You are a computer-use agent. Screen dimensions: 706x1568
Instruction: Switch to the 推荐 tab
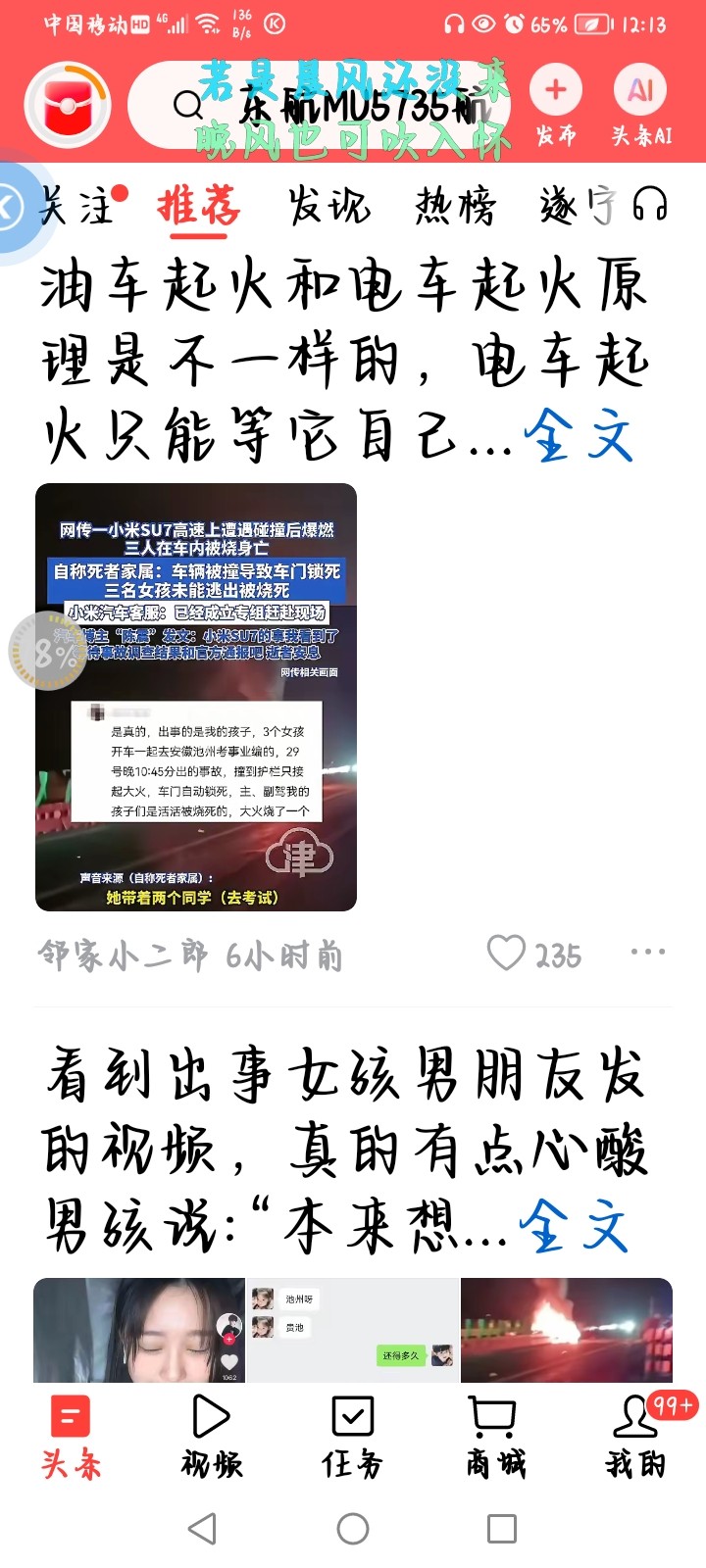click(x=198, y=207)
